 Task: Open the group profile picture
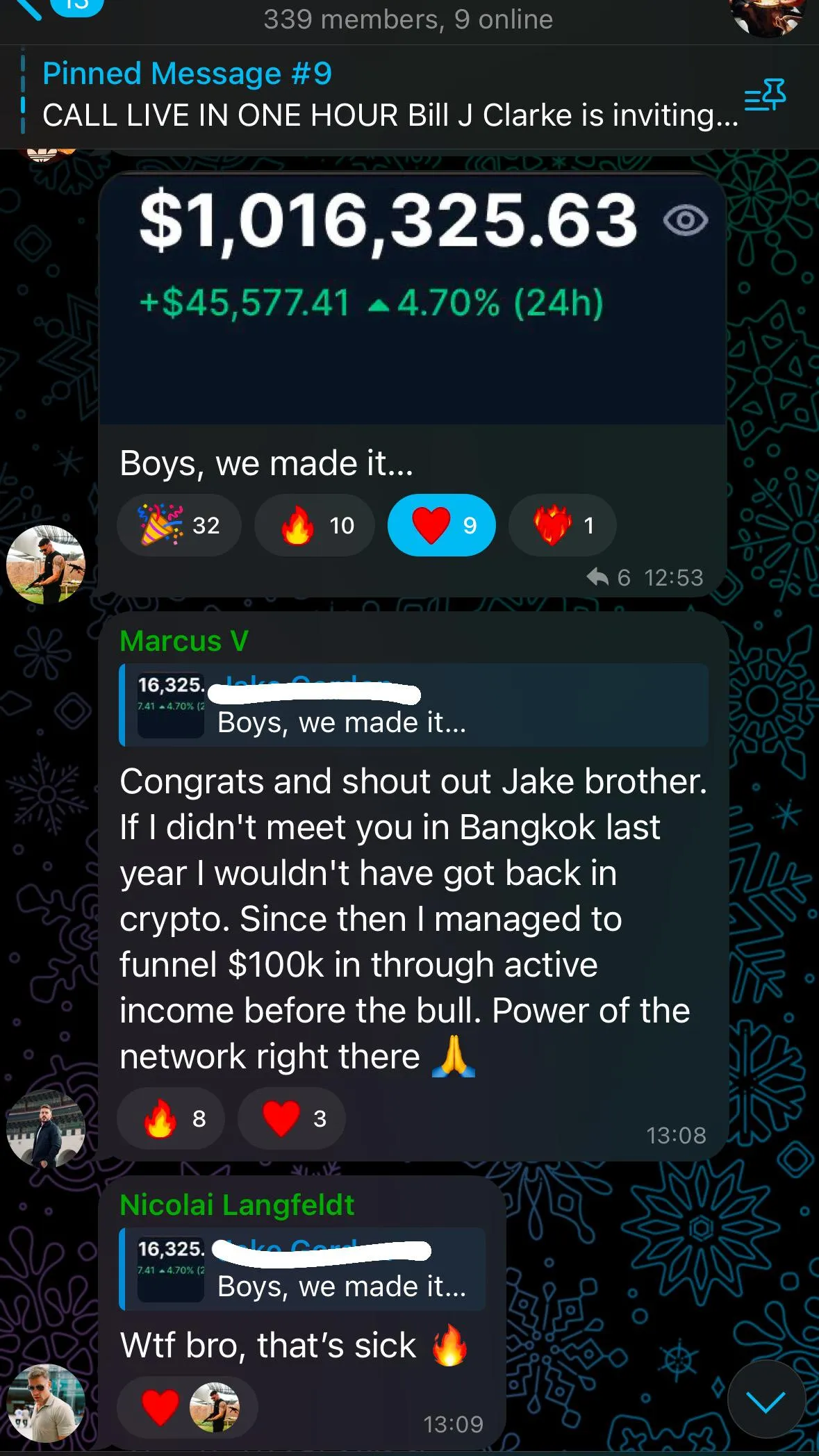(768, 15)
